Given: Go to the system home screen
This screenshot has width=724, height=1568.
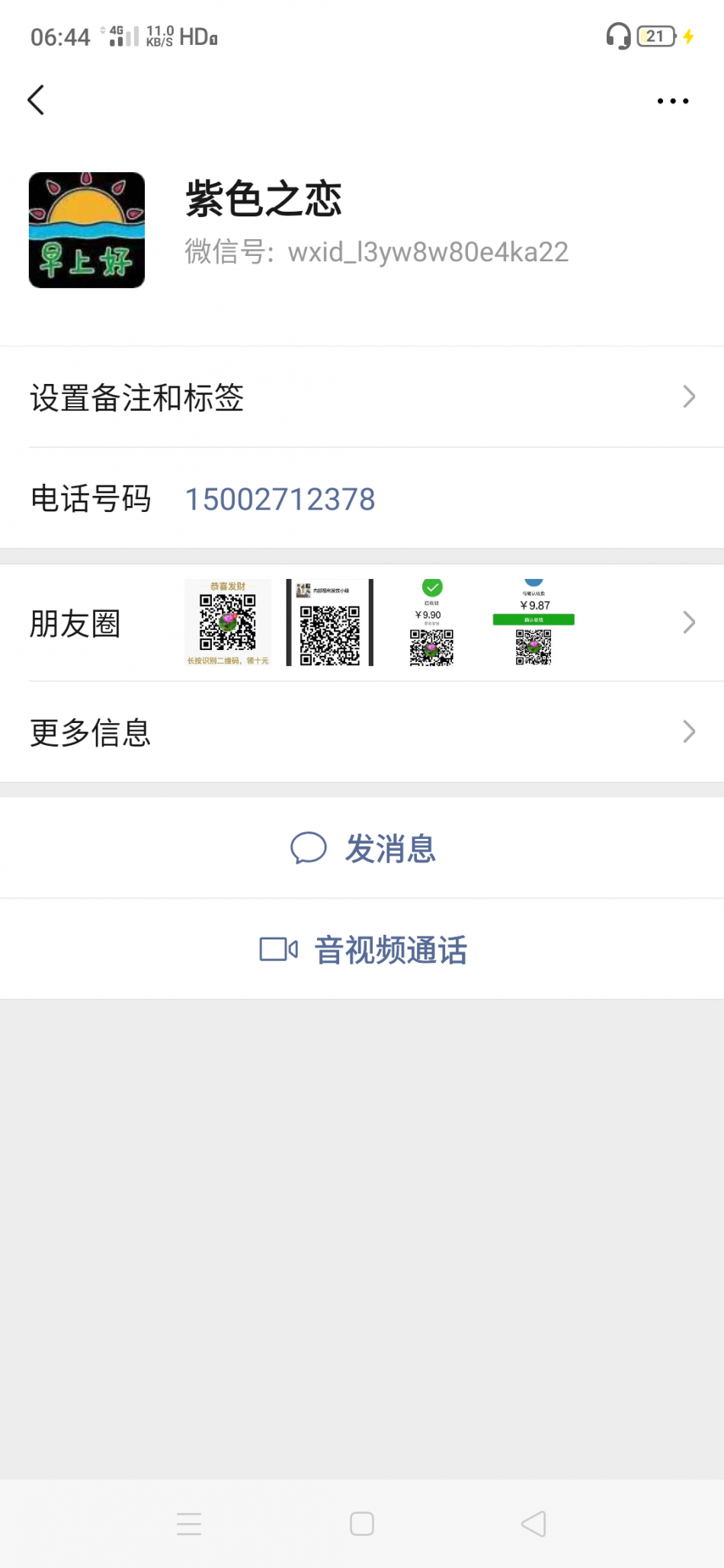Looking at the screenshot, I should click(x=362, y=1524).
